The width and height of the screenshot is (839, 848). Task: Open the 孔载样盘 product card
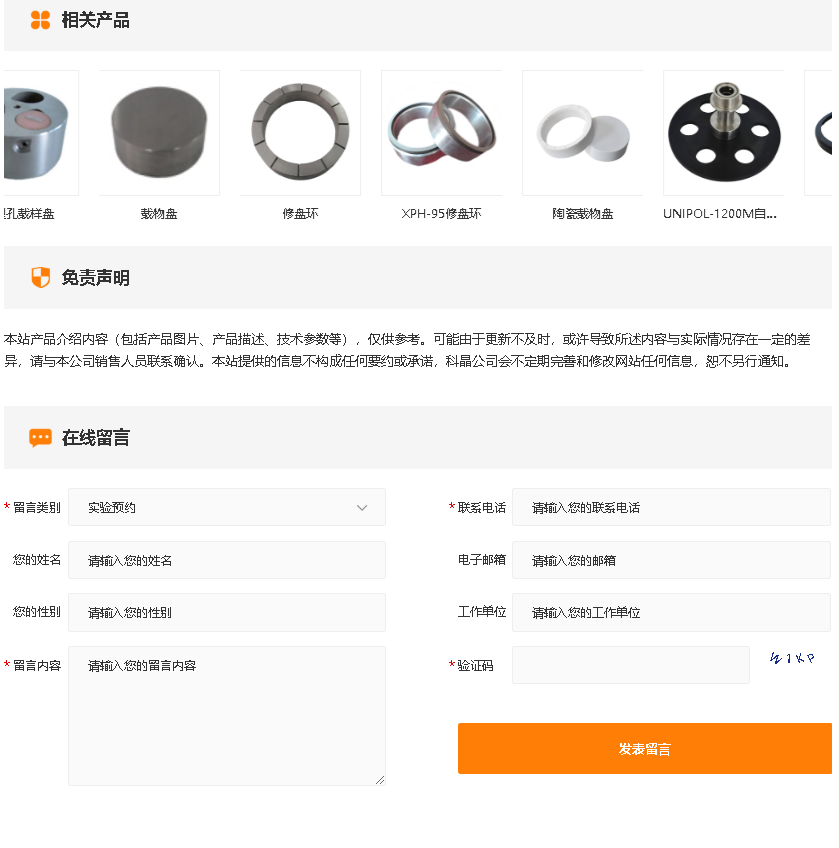pyautogui.click(x=40, y=133)
